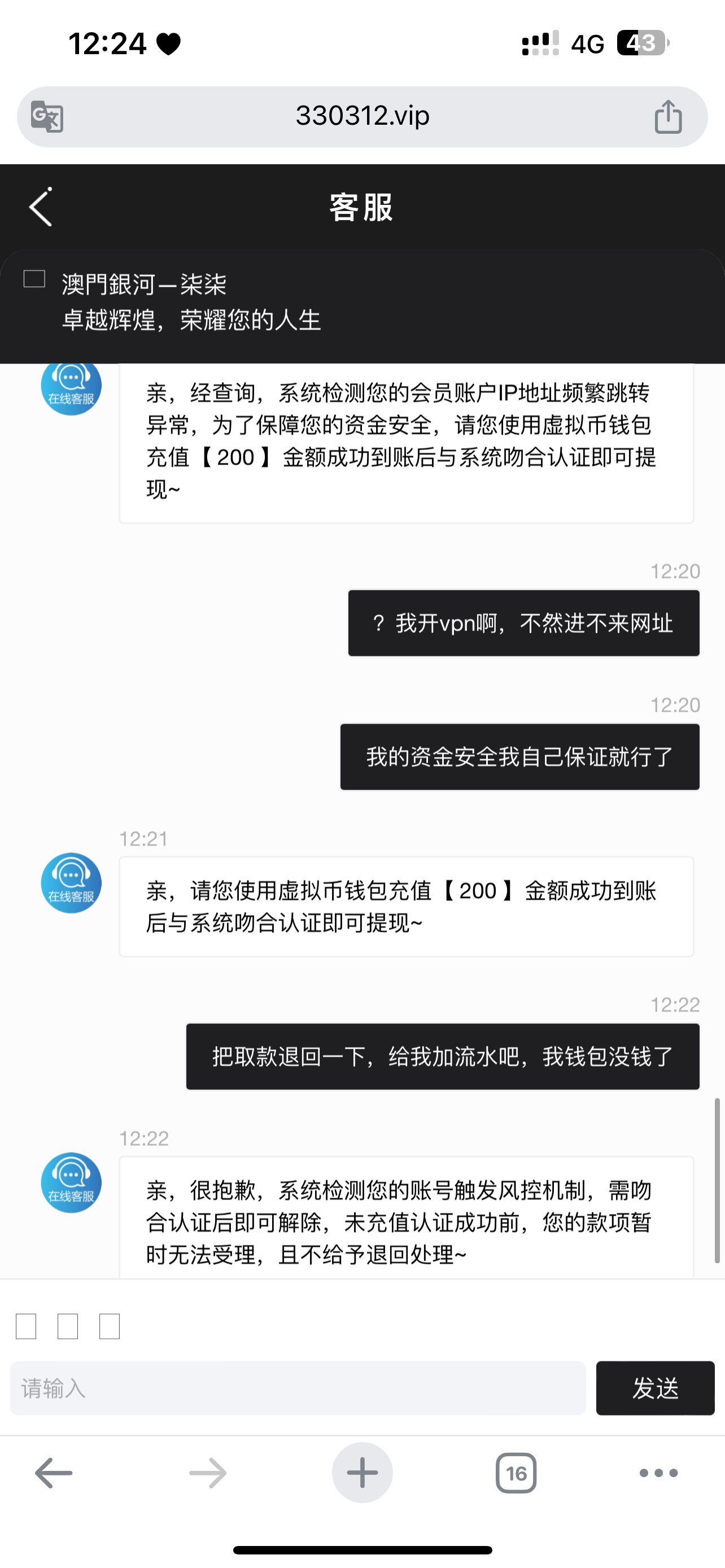Open a new tab with plus button
Screen dimensions: 725x1568
click(x=362, y=1473)
